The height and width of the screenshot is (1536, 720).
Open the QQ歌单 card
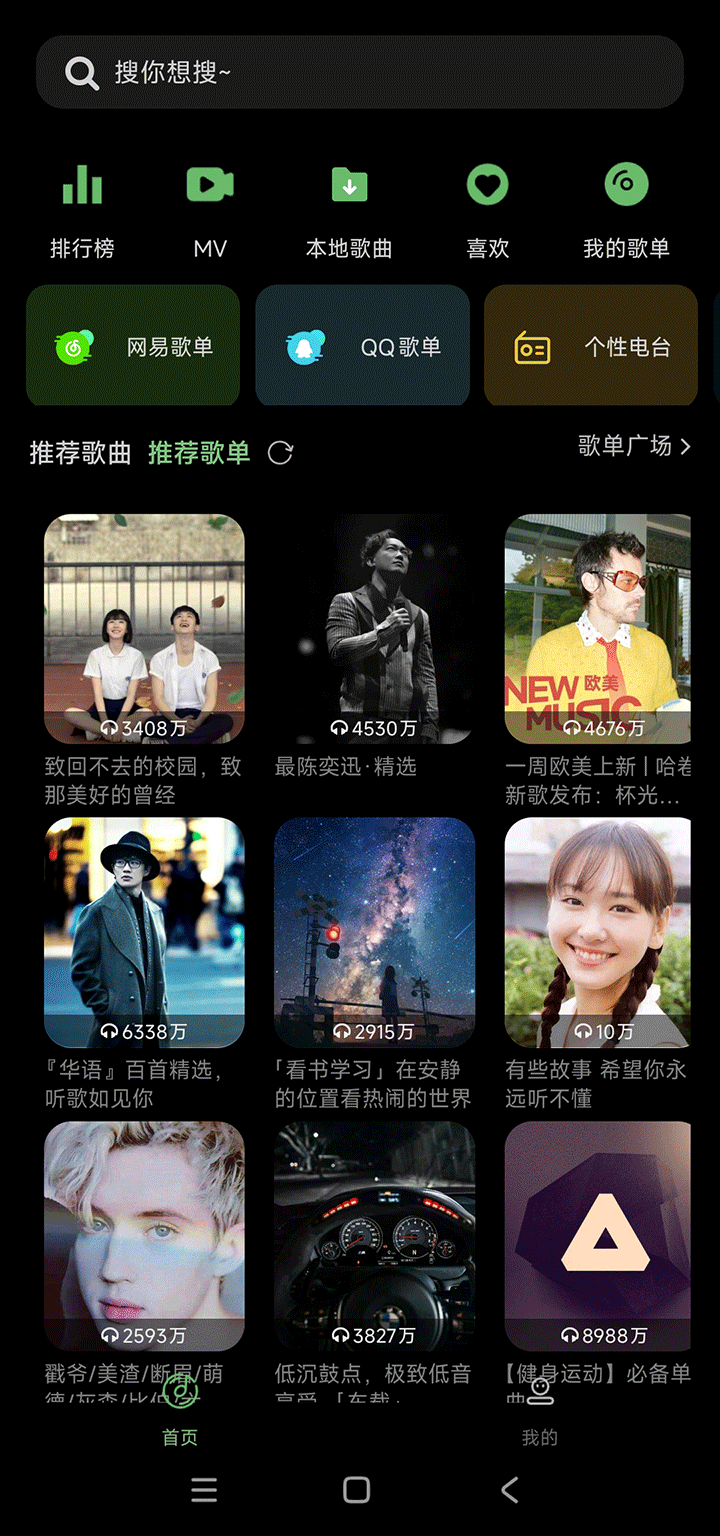click(x=362, y=346)
